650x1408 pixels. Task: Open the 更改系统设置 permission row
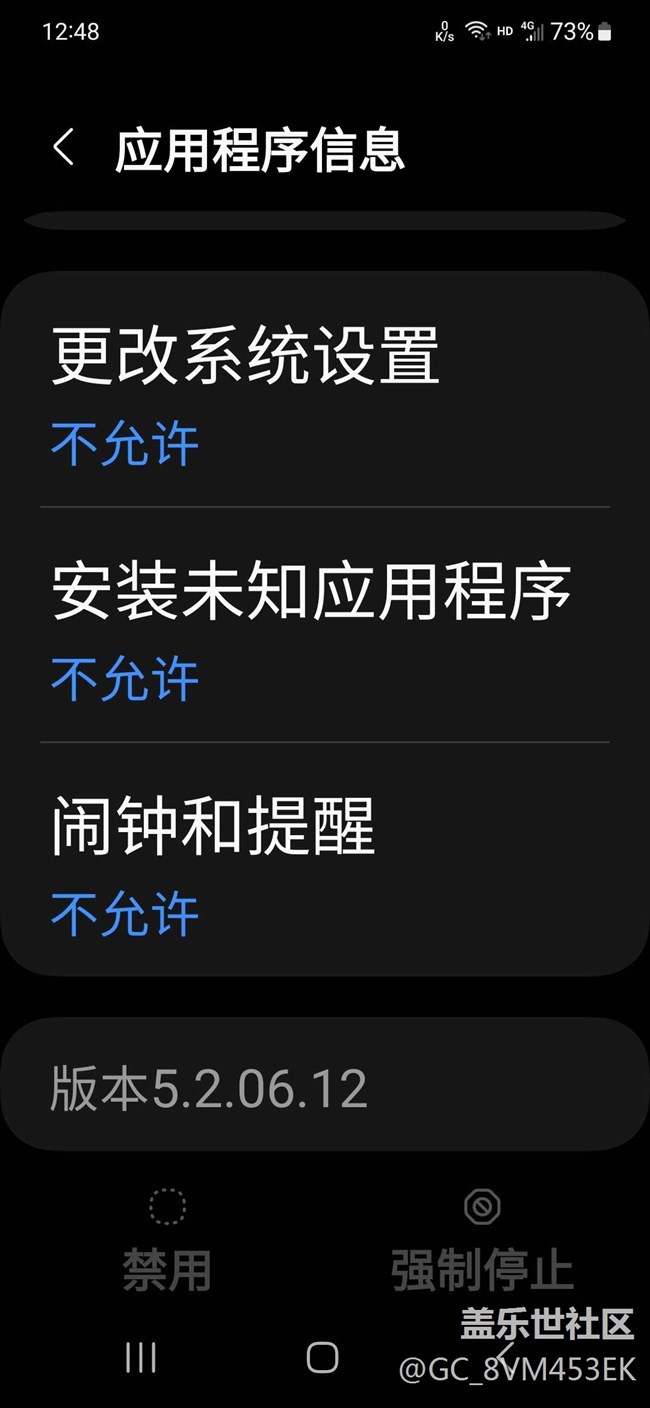tap(325, 390)
